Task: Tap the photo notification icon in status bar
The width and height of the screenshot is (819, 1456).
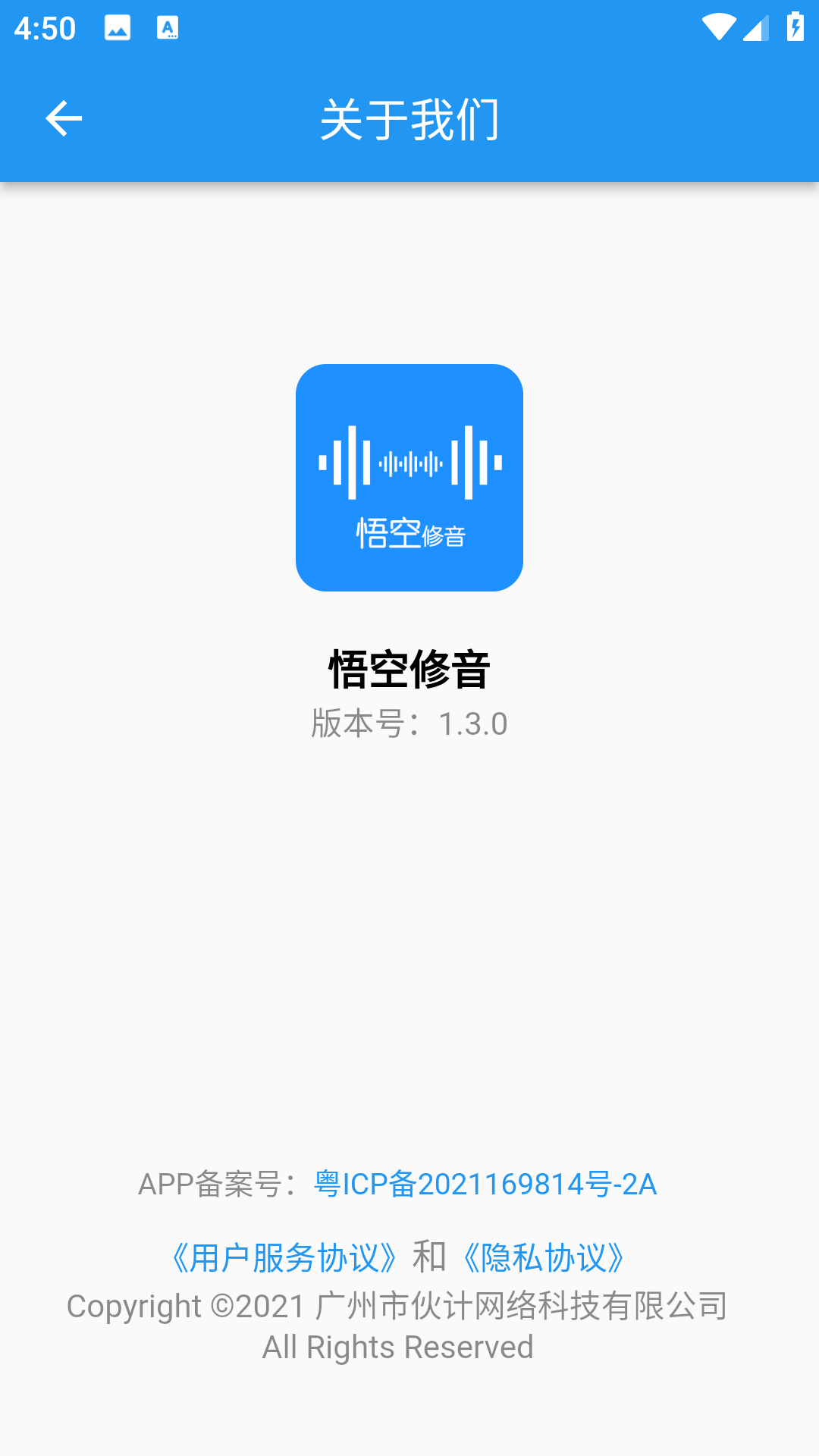Action: (x=118, y=28)
